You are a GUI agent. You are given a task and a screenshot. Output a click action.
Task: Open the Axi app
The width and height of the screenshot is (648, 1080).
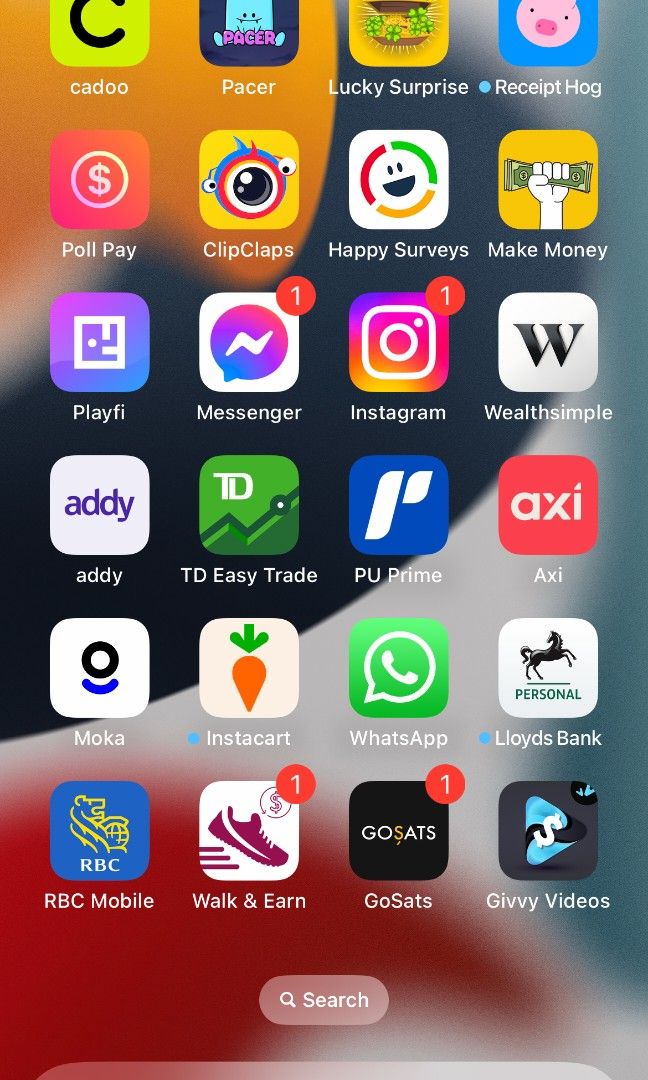coord(548,506)
